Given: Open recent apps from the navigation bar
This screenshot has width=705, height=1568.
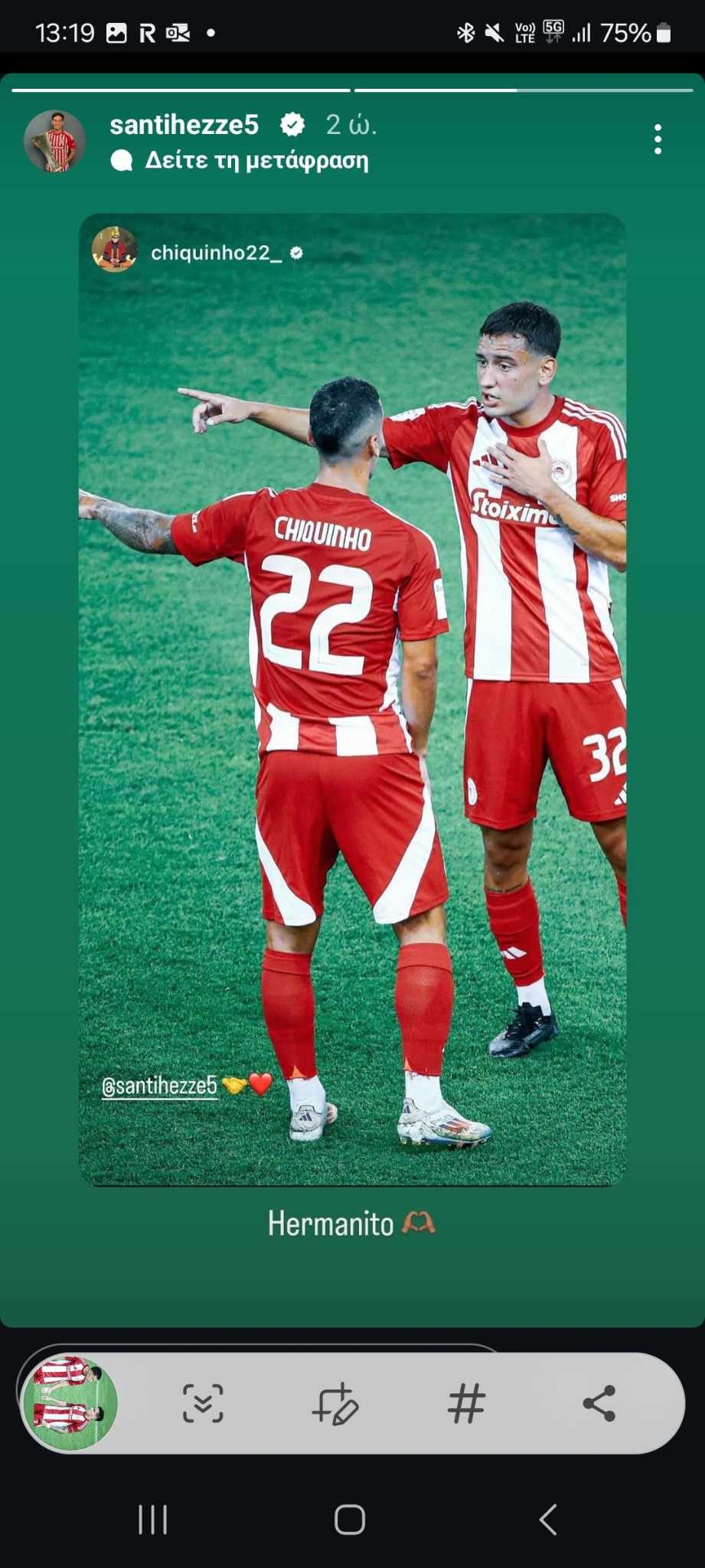Looking at the screenshot, I should 152,1519.
